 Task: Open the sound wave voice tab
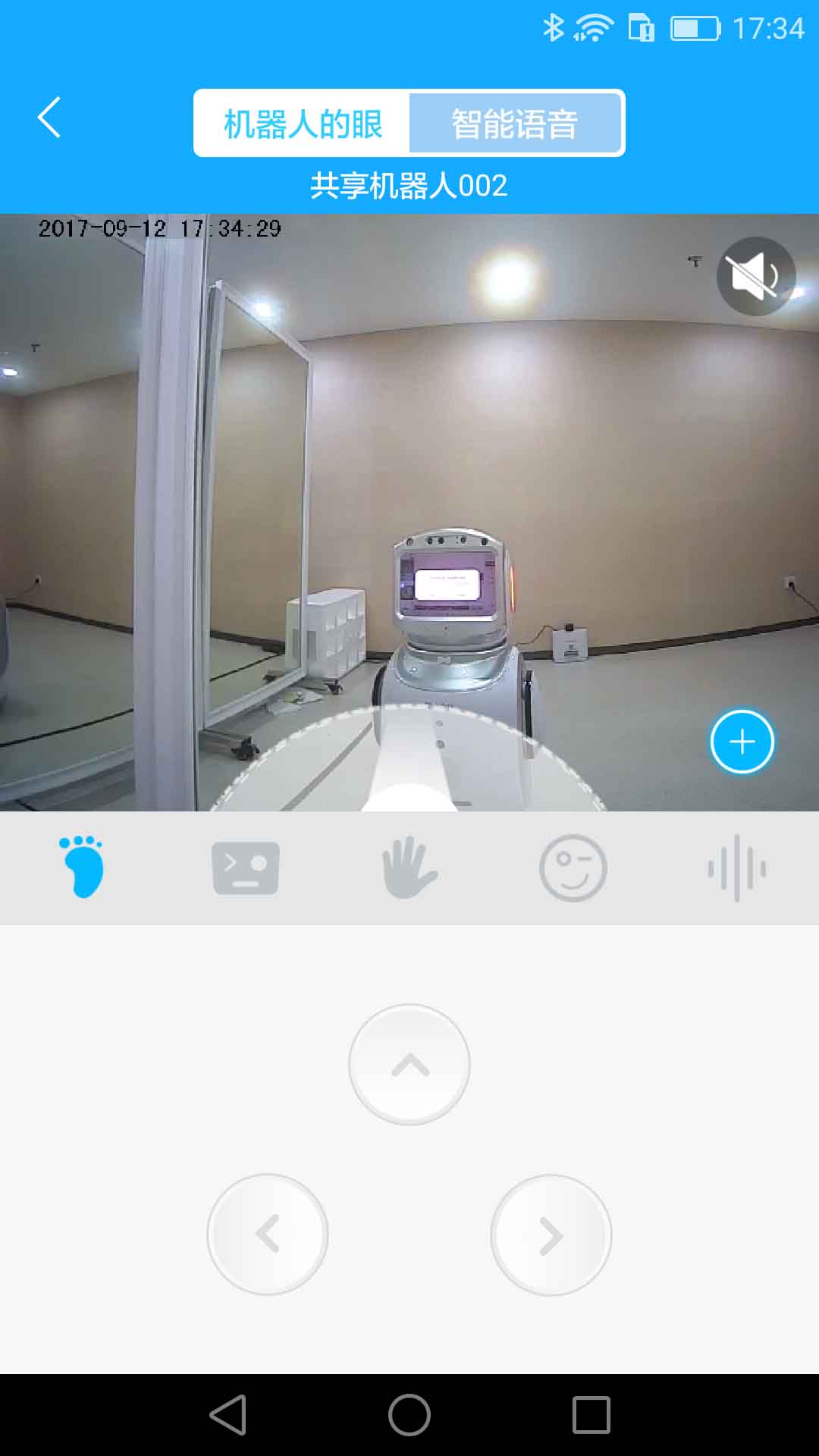click(737, 868)
